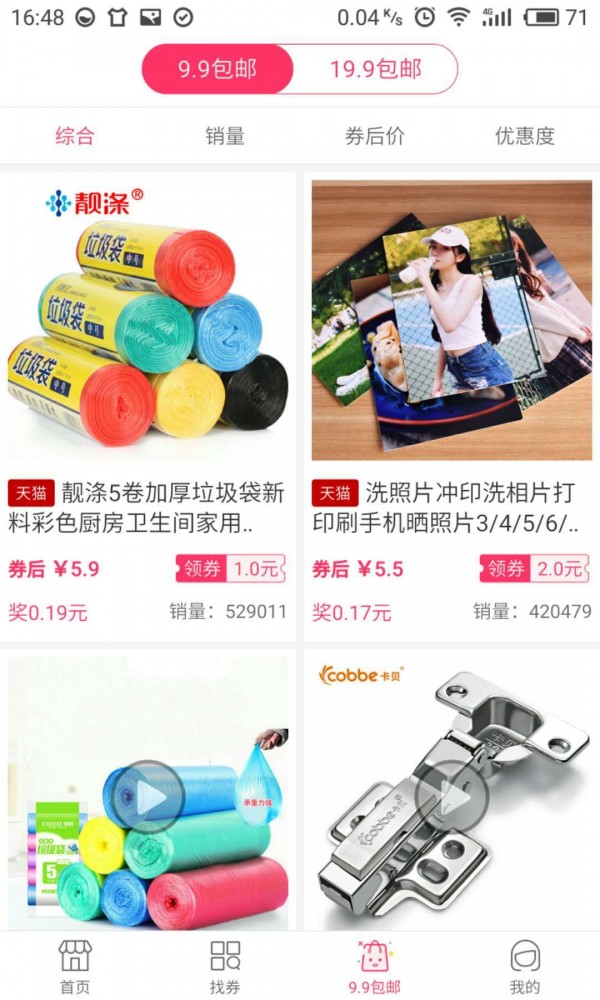Sort by 优惠度
The height and width of the screenshot is (1000, 600).
tap(525, 136)
